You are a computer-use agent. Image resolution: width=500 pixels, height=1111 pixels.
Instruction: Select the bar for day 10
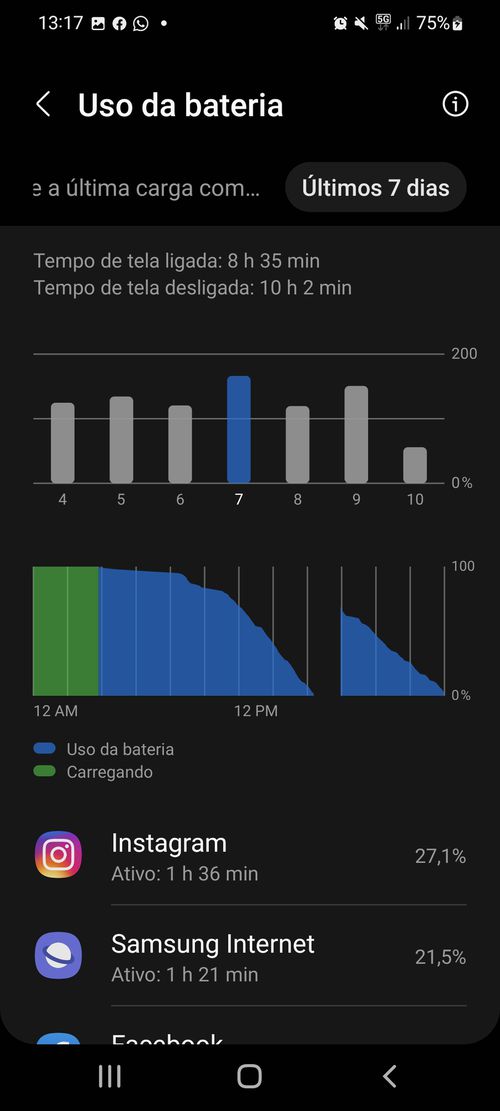click(415, 465)
